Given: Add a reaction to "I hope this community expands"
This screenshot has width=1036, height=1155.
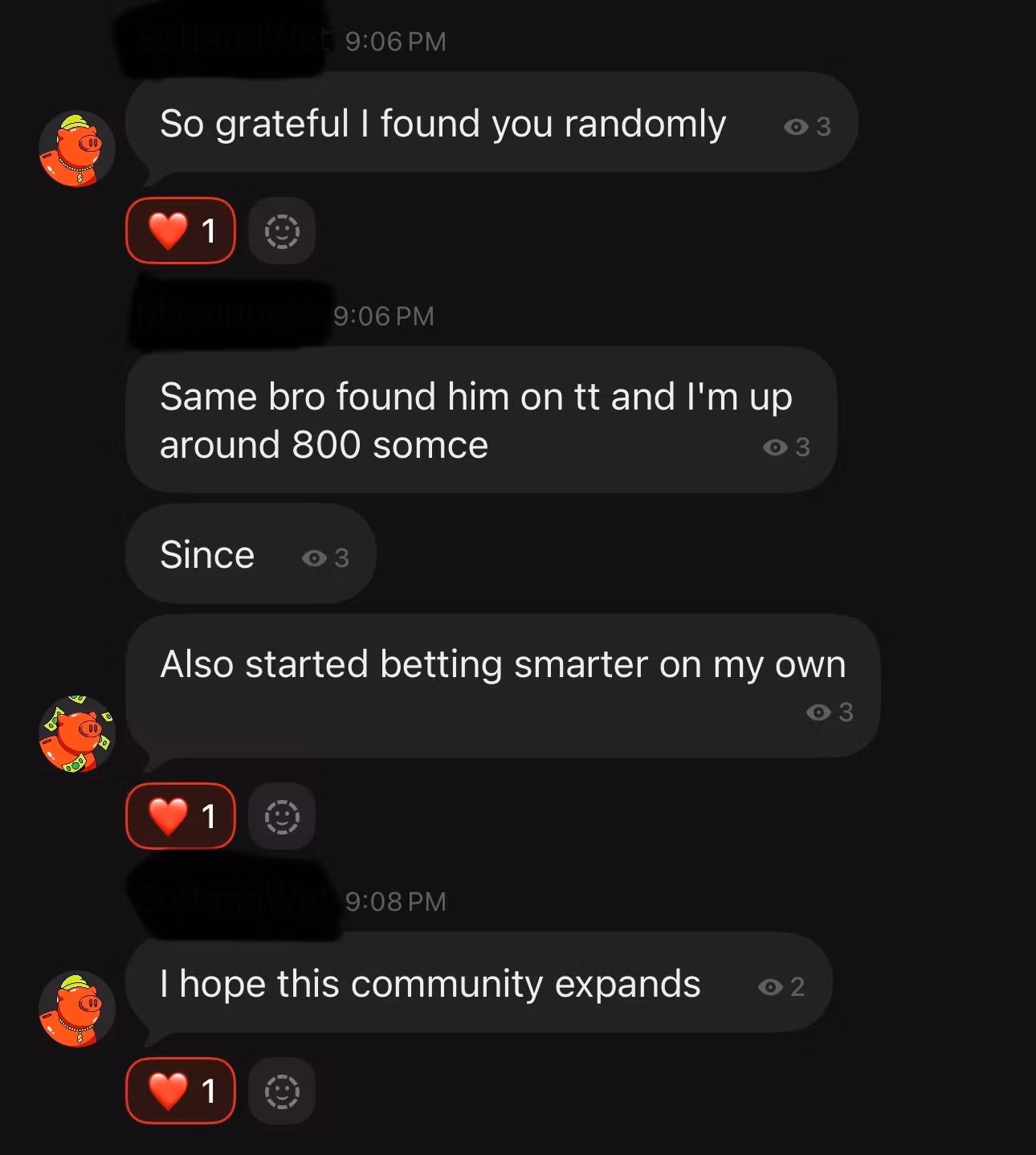Looking at the screenshot, I should [x=282, y=1092].
